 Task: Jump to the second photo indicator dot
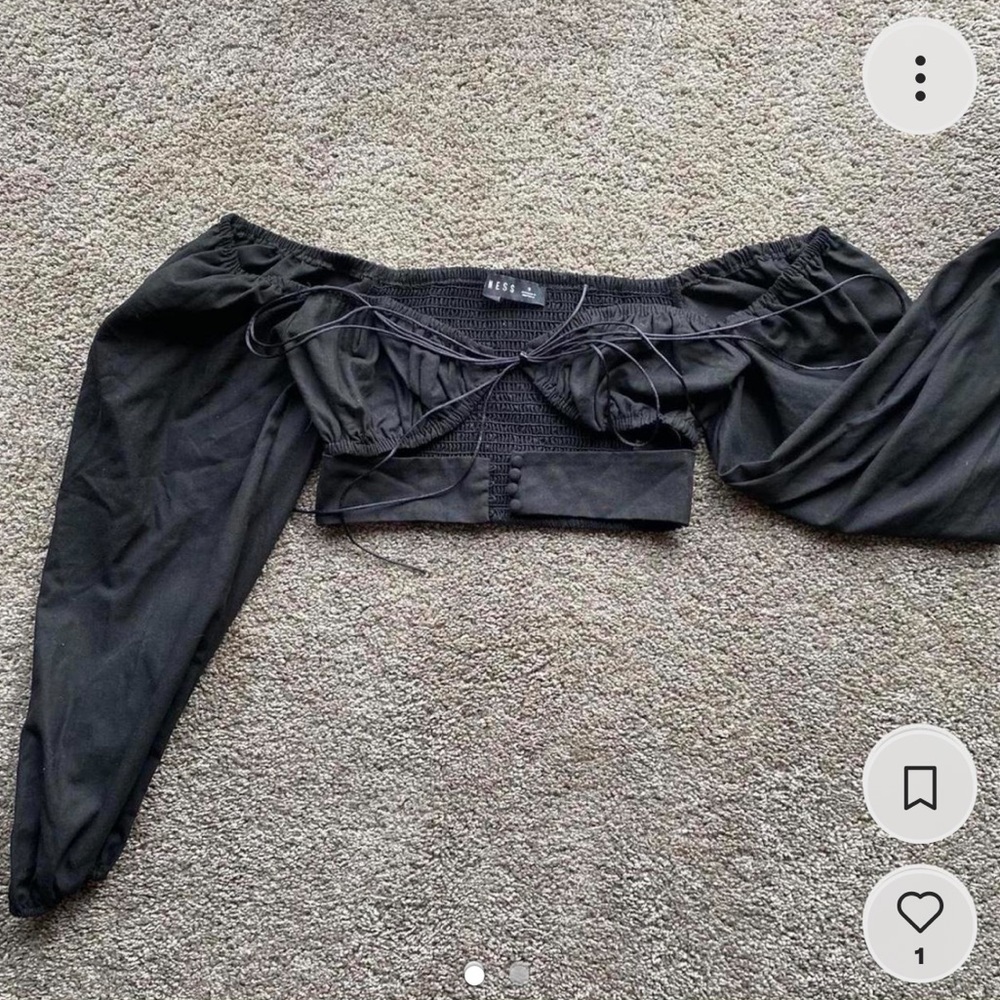(x=518, y=971)
